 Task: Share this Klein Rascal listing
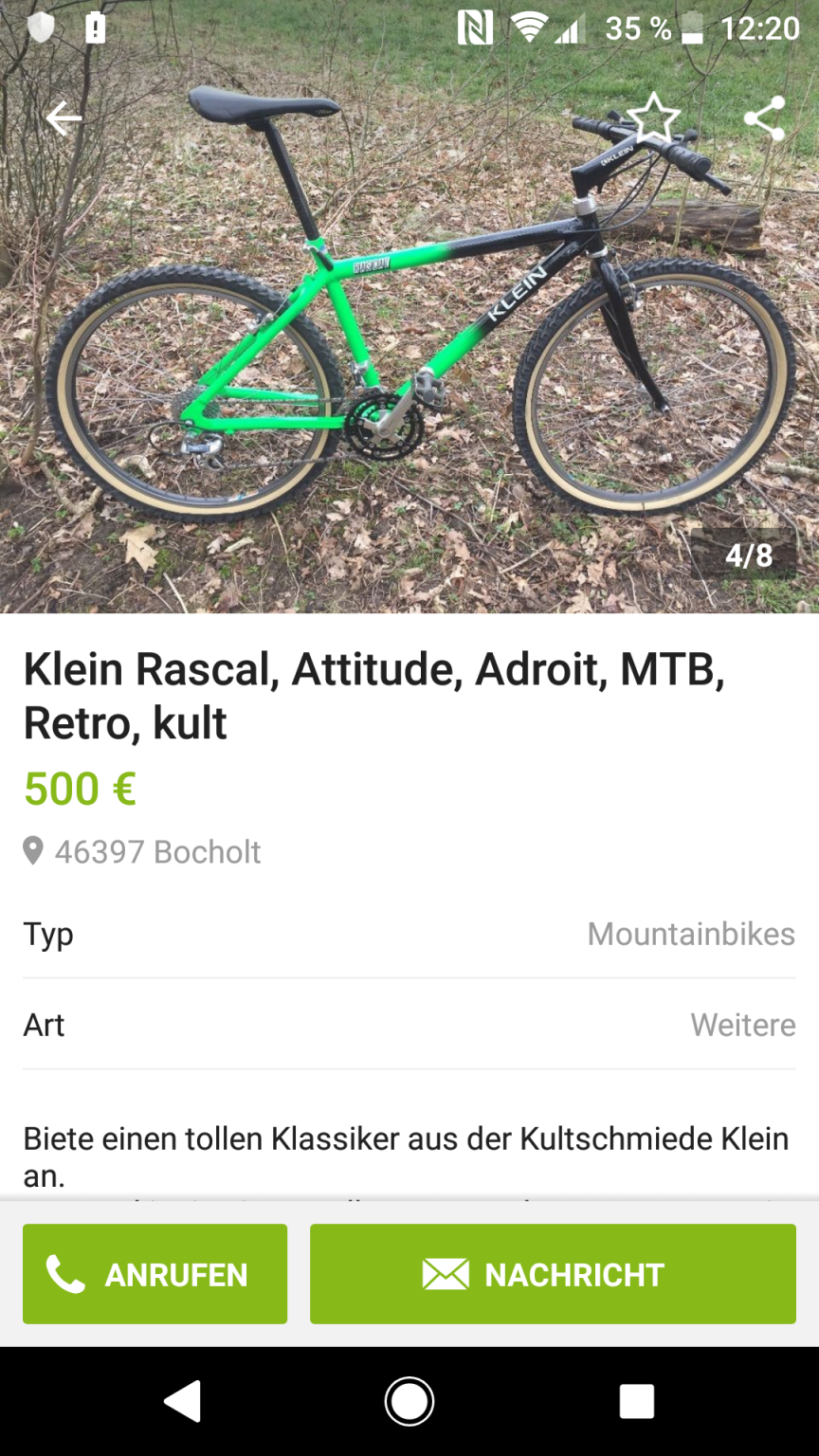point(764,118)
